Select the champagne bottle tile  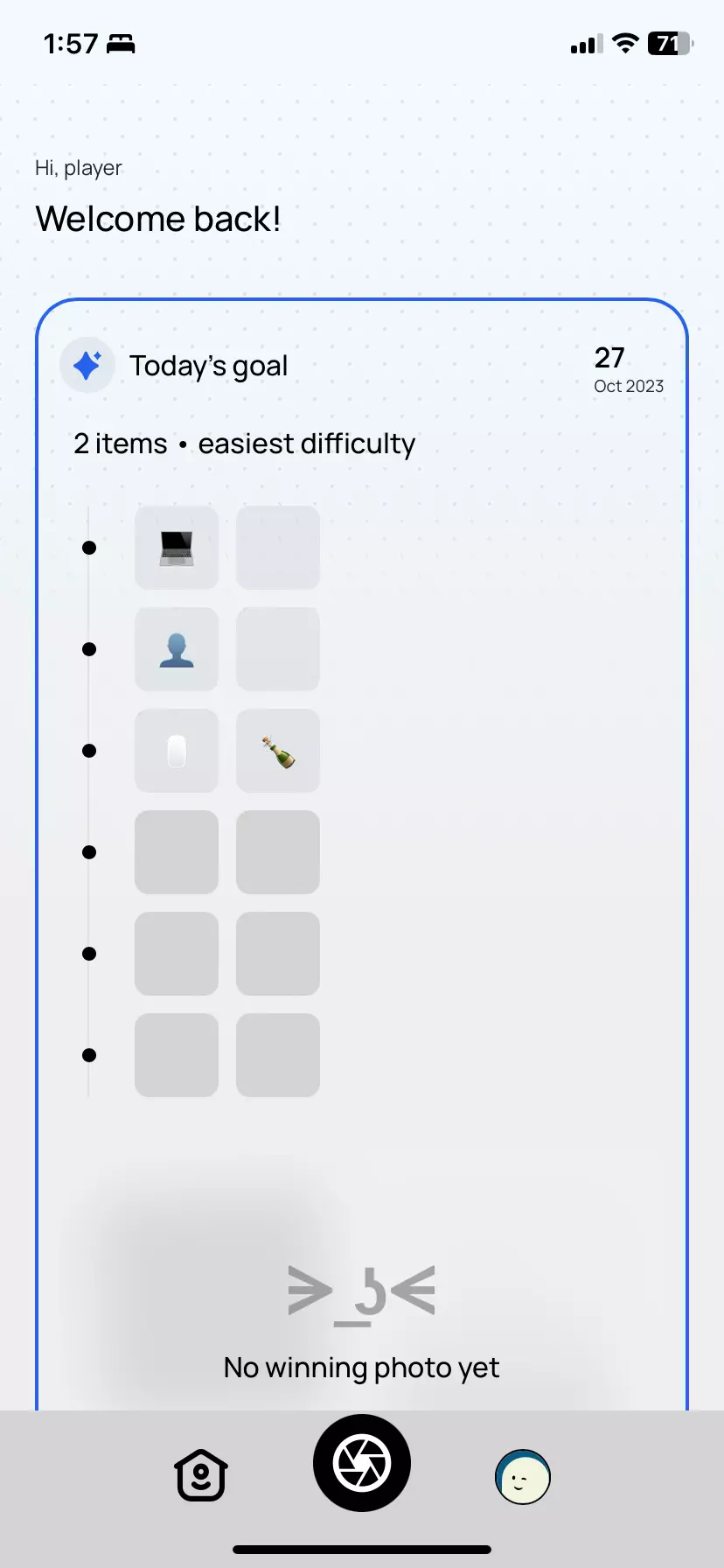278,751
